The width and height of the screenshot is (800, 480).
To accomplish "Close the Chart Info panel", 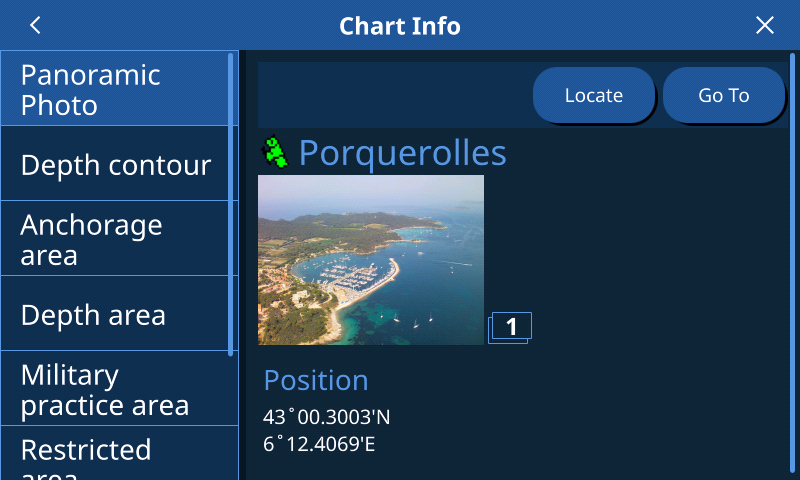I will pyautogui.click(x=765, y=25).
